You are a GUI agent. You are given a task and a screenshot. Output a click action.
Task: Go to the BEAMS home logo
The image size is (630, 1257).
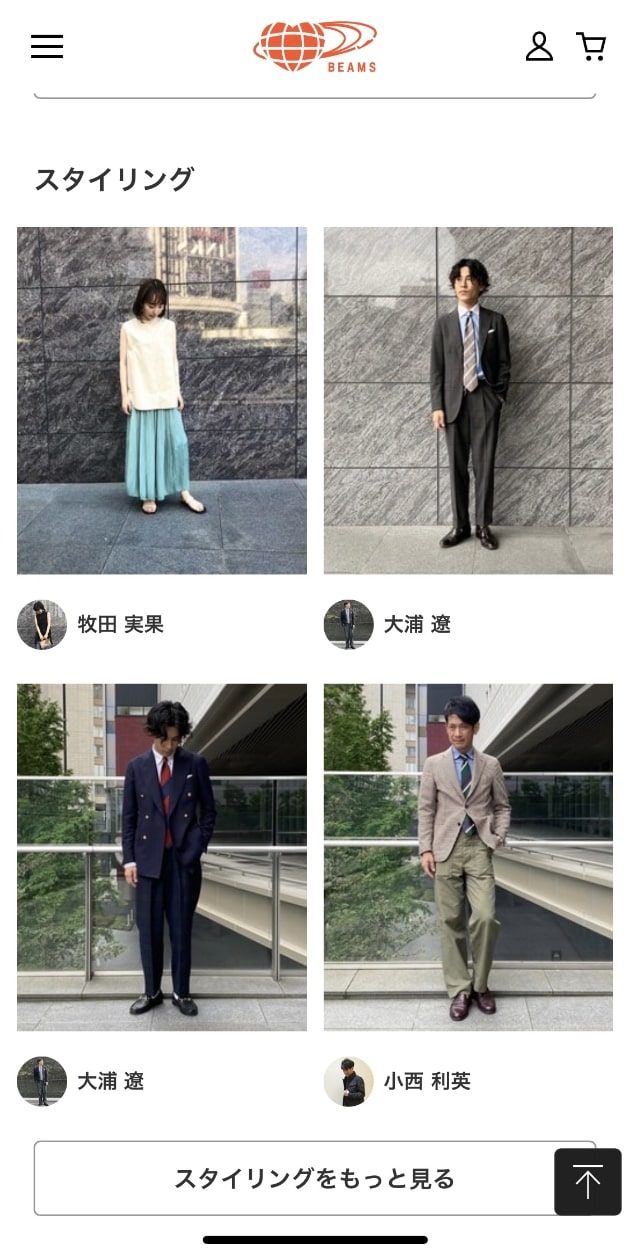315,46
